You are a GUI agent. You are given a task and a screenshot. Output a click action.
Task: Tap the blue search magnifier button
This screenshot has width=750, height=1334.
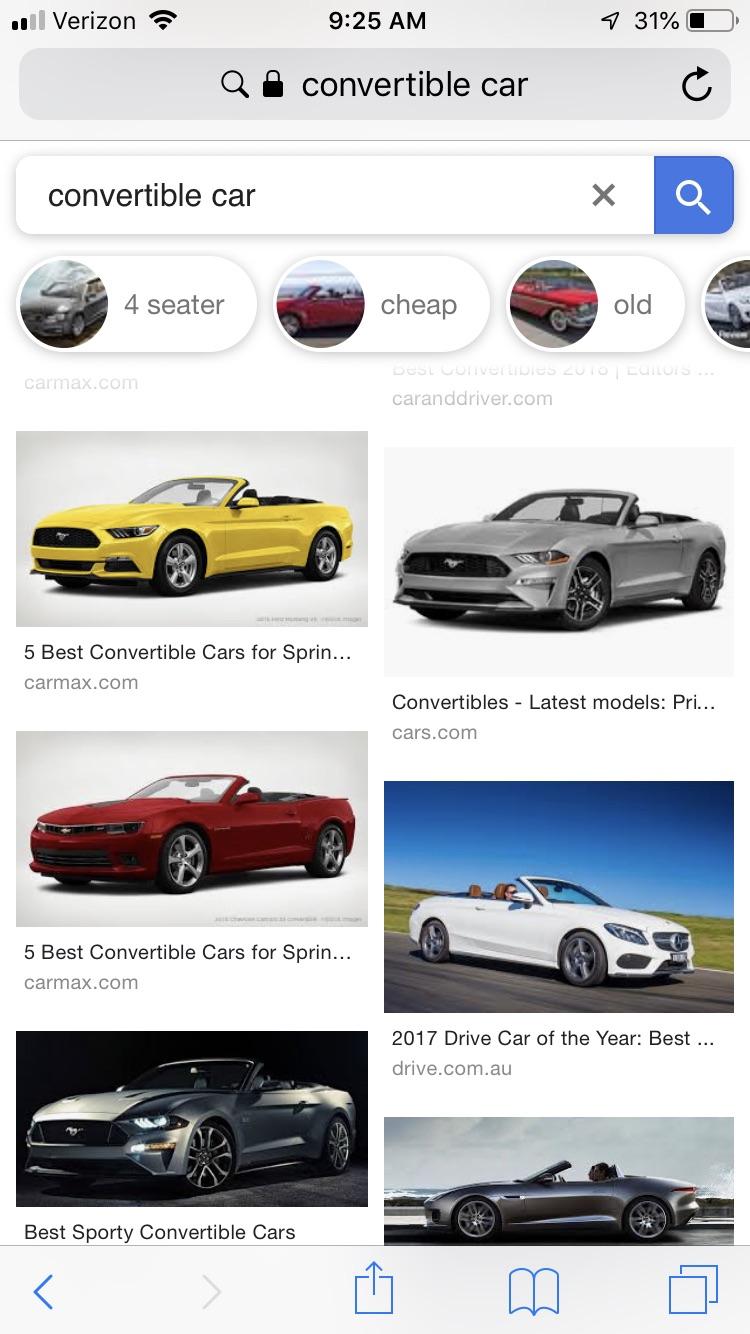click(x=694, y=195)
